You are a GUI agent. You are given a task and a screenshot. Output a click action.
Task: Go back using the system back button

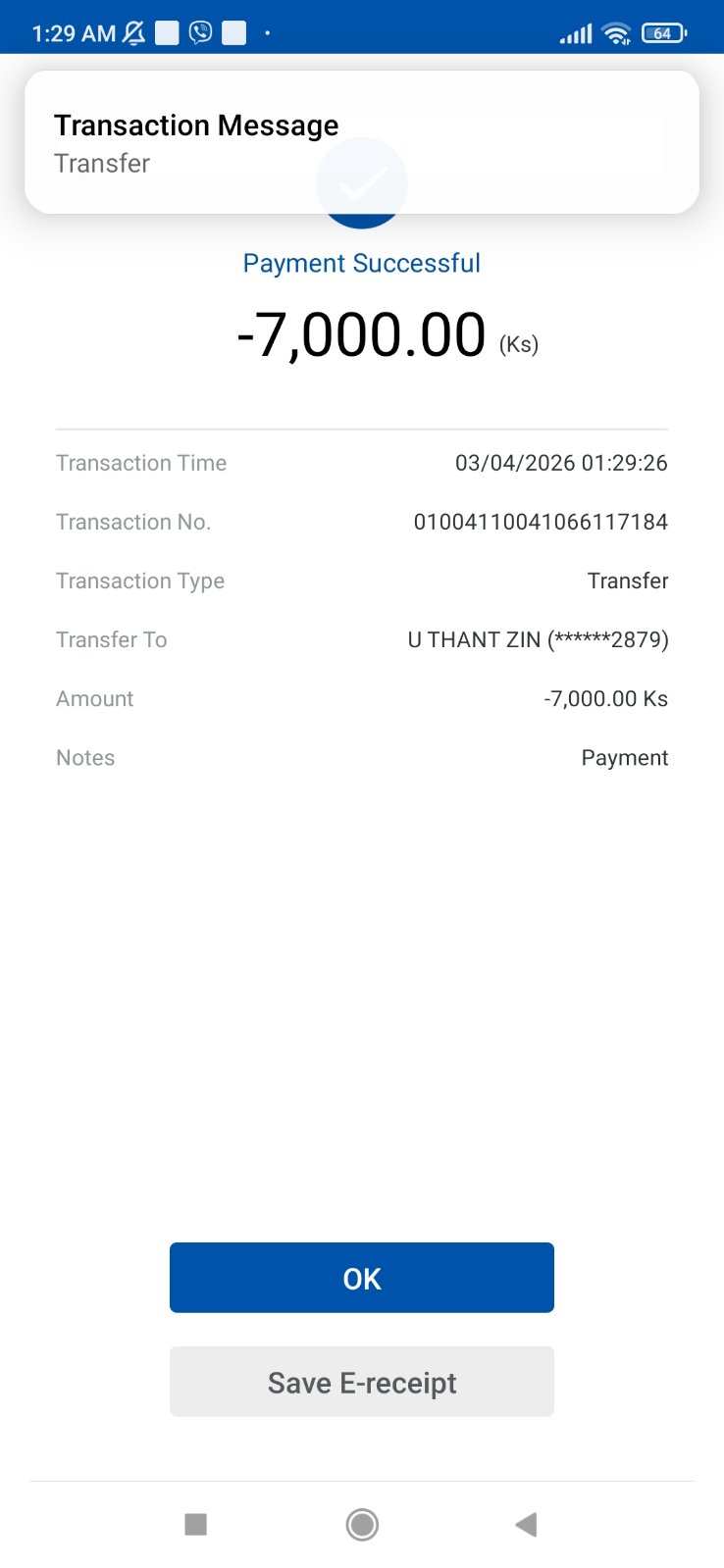point(526,1524)
